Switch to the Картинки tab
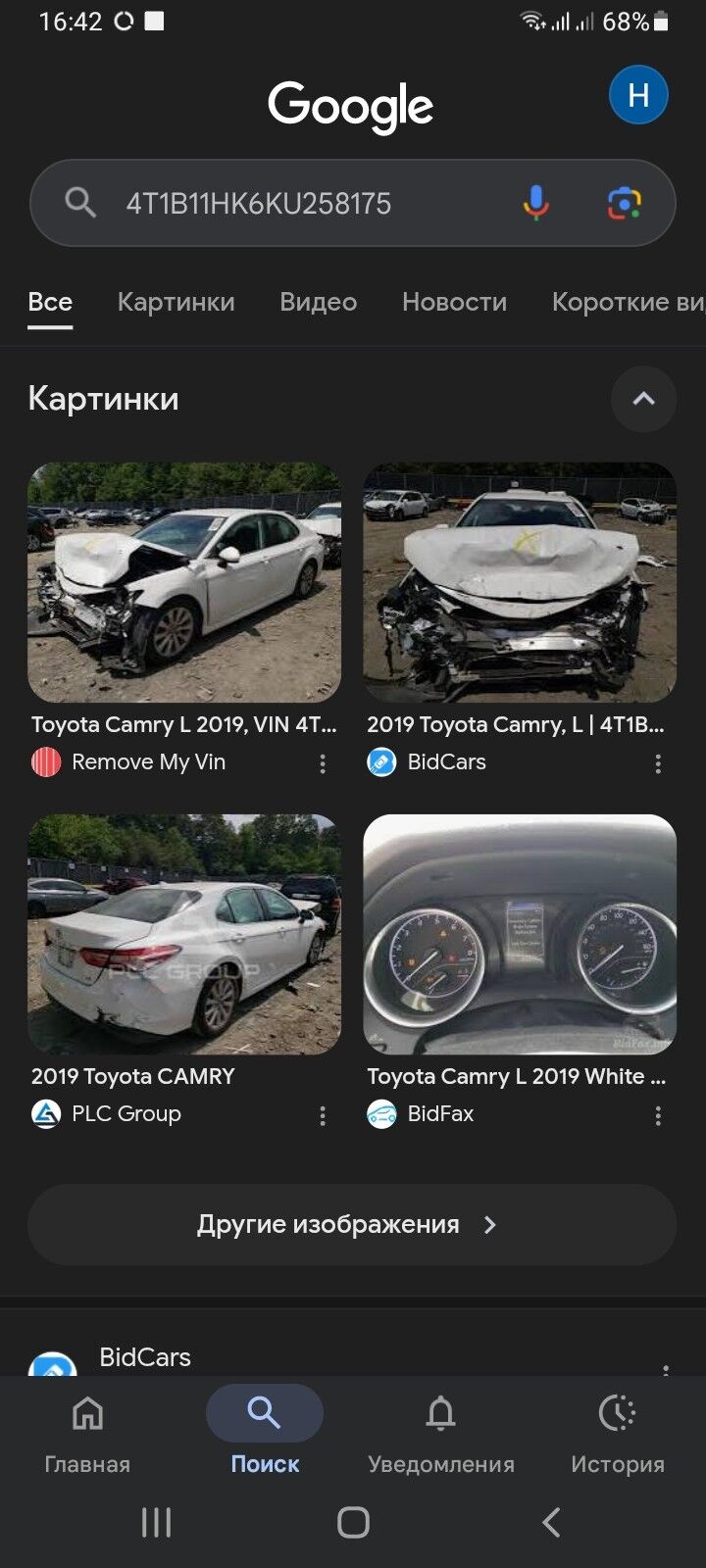Viewport: 706px width, 1568px height. (176, 302)
